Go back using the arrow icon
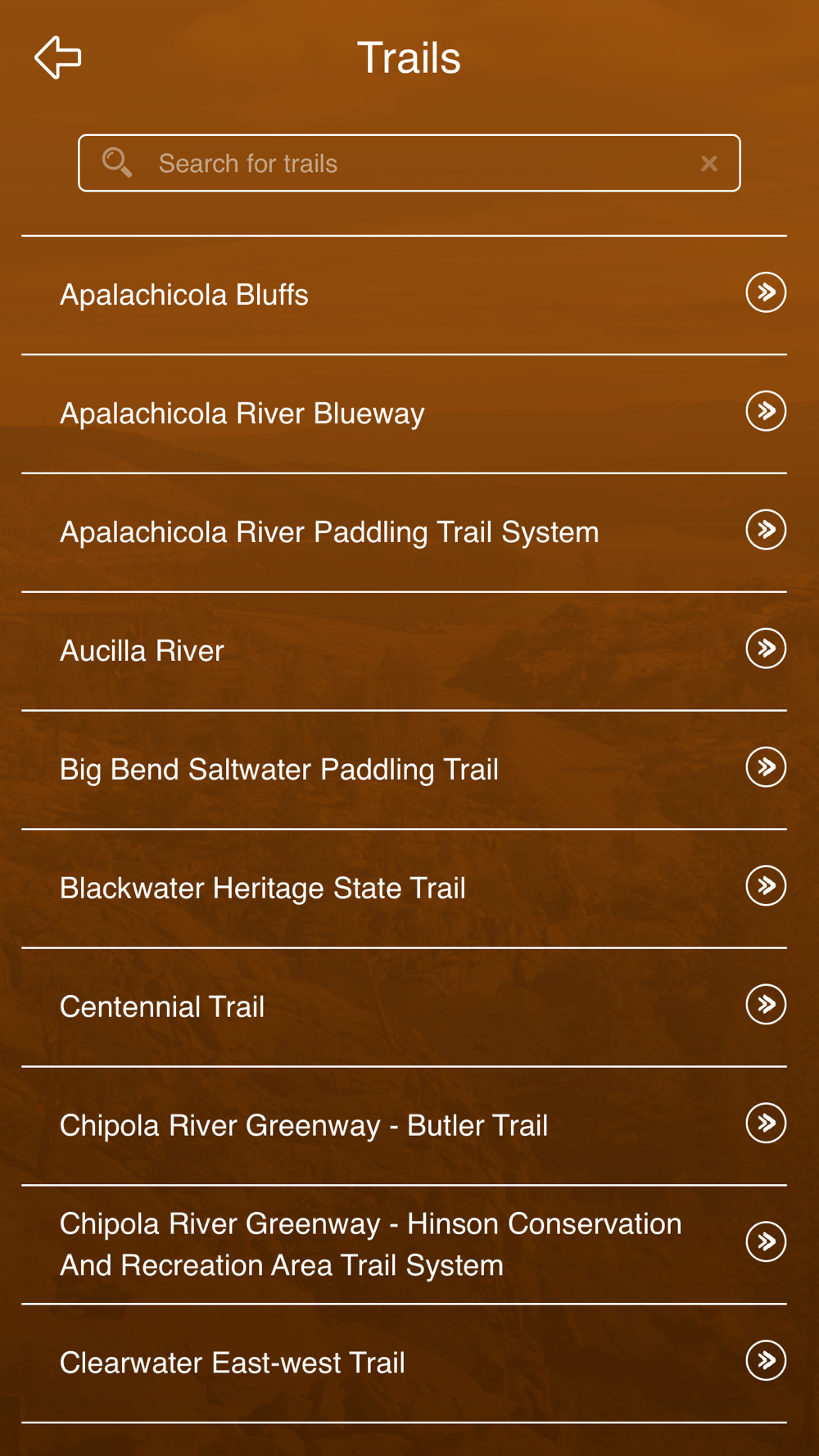 (58, 57)
